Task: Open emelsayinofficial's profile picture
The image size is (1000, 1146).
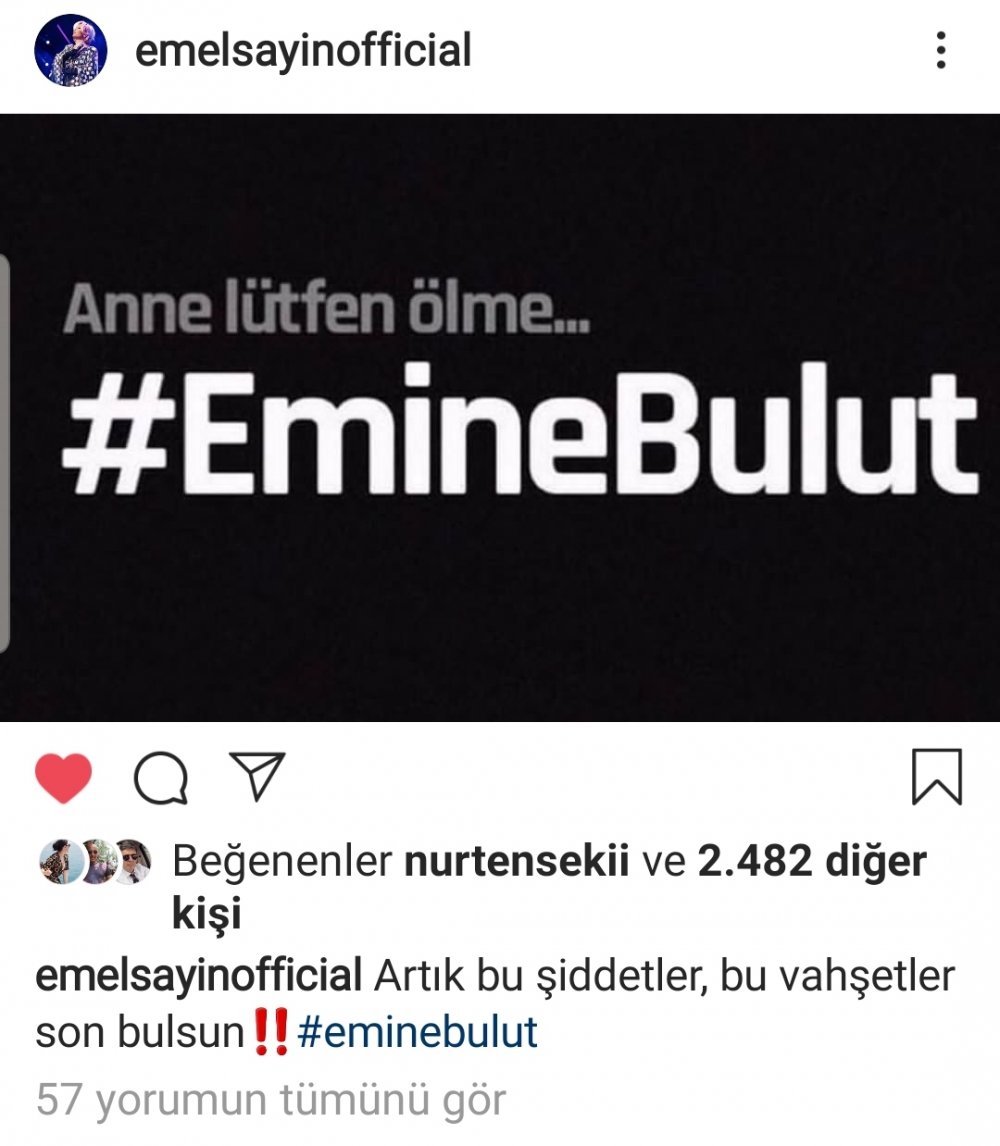Action: (x=71, y=50)
